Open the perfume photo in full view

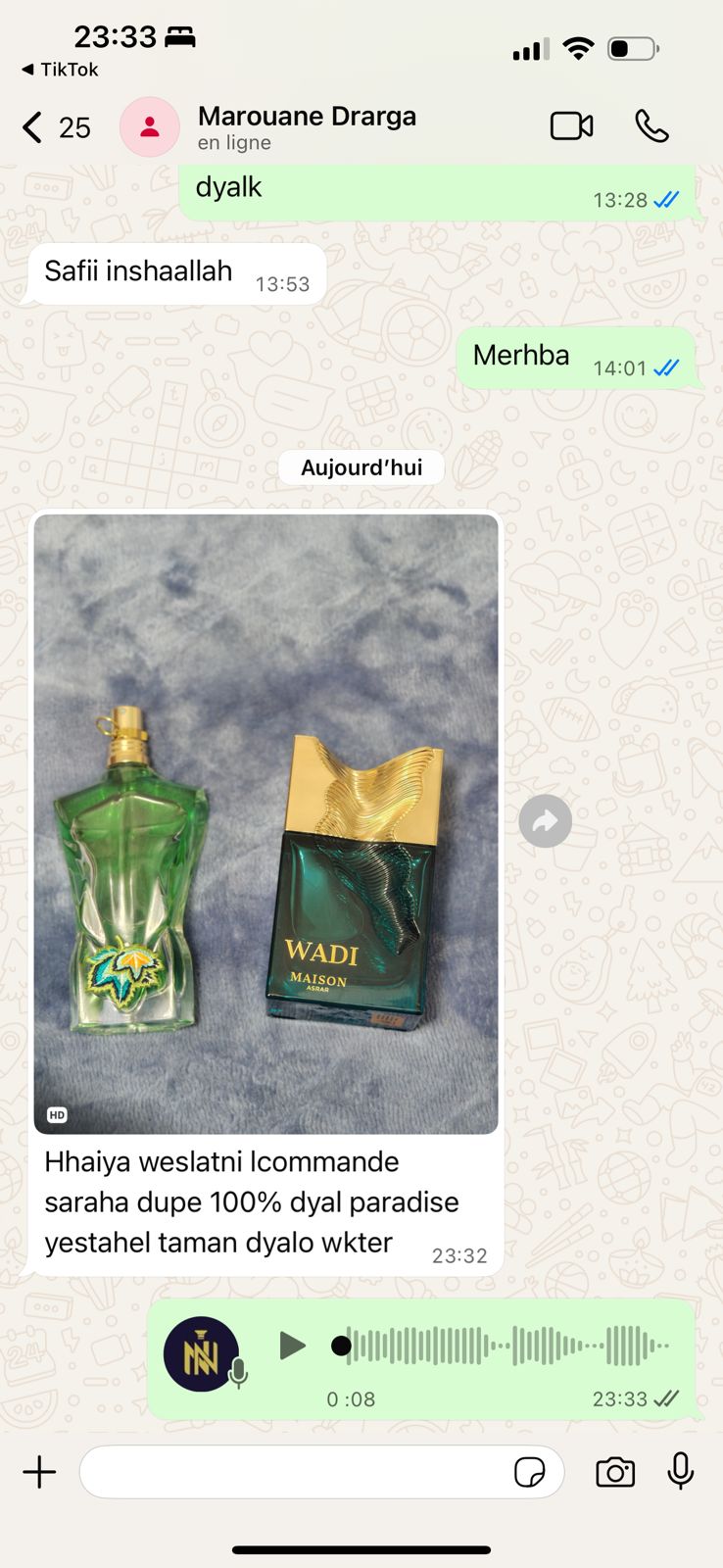coord(265,823)
